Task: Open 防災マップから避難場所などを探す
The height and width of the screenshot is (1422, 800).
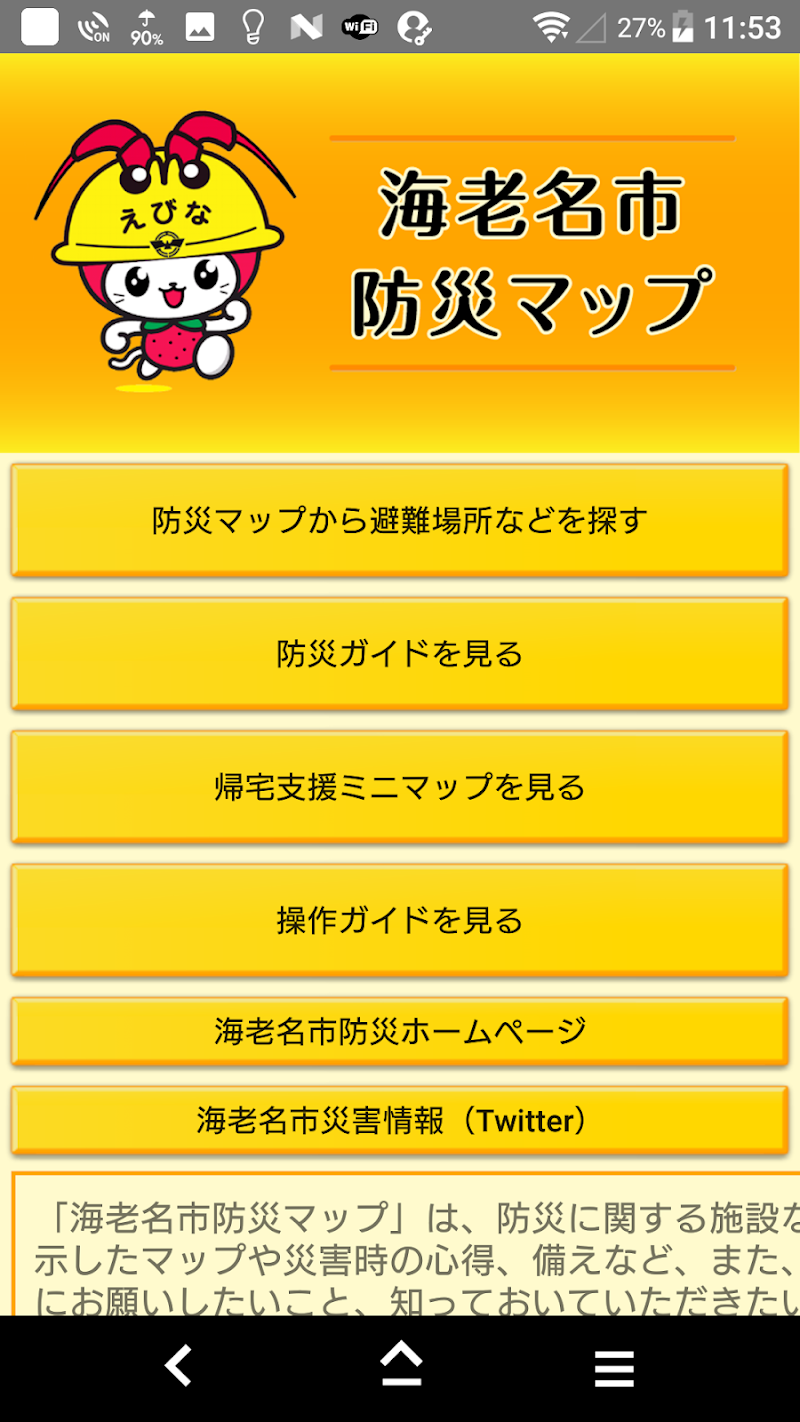Action: tap(400, 520)
